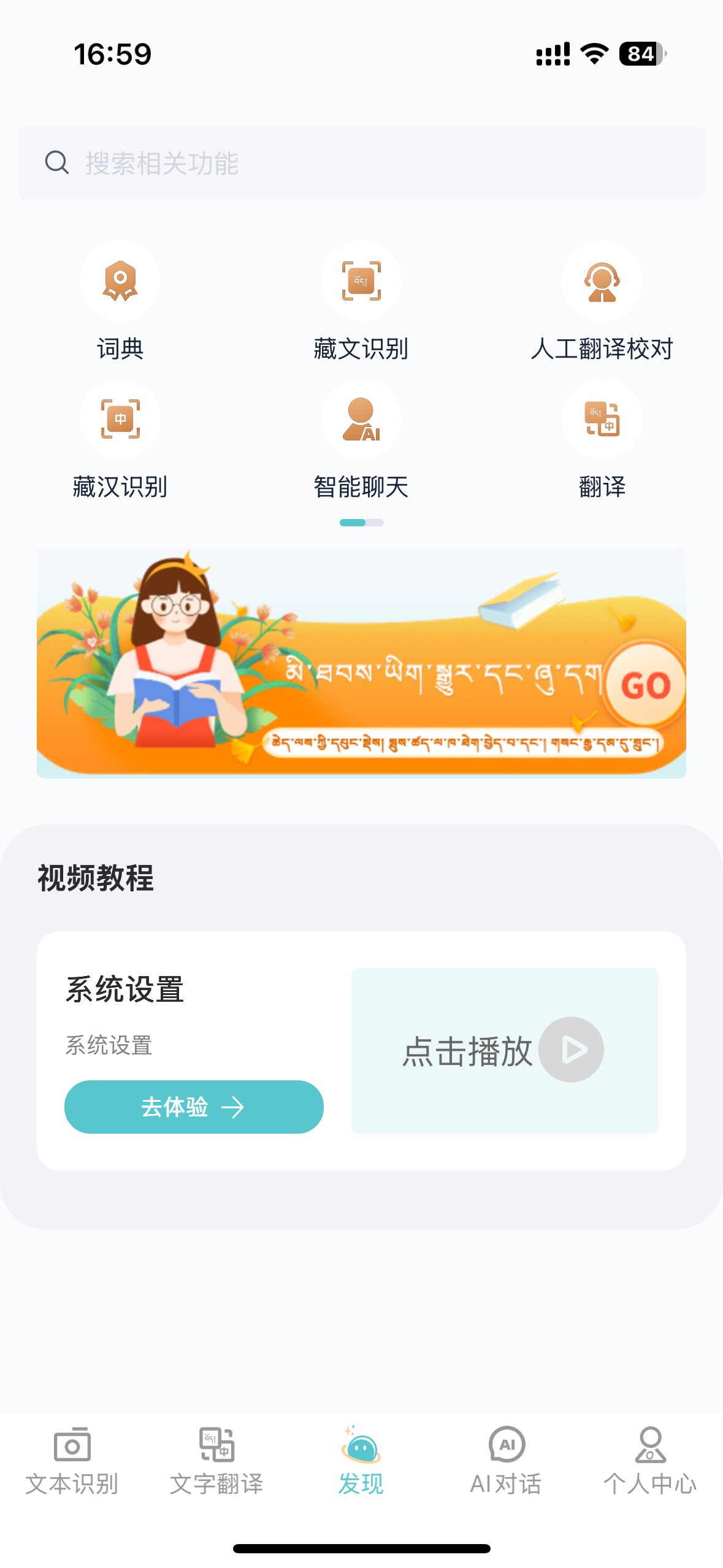Tap the GO button on the banner
723x1568 pixels.
point(645,685)
